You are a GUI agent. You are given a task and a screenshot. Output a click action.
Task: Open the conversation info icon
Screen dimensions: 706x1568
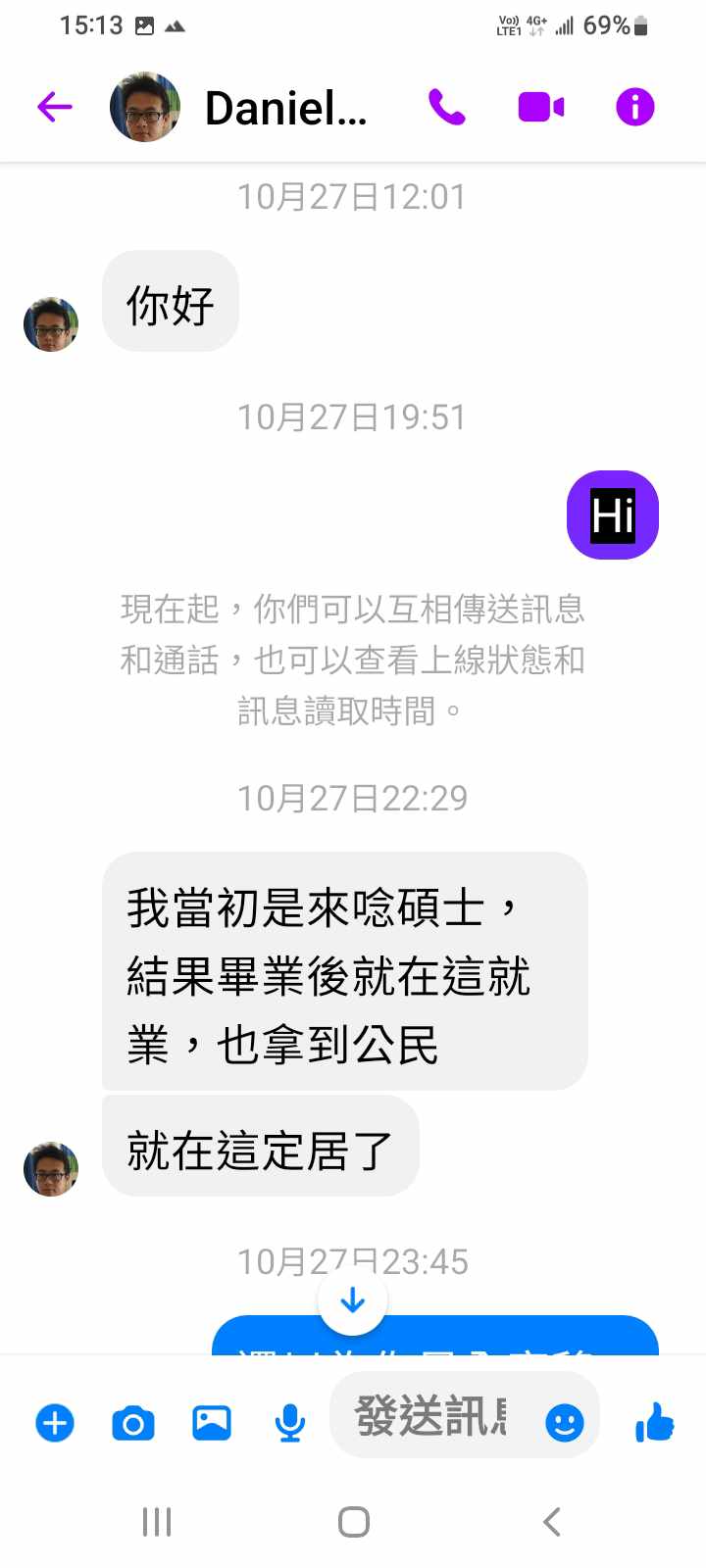[x=634, y=107]
